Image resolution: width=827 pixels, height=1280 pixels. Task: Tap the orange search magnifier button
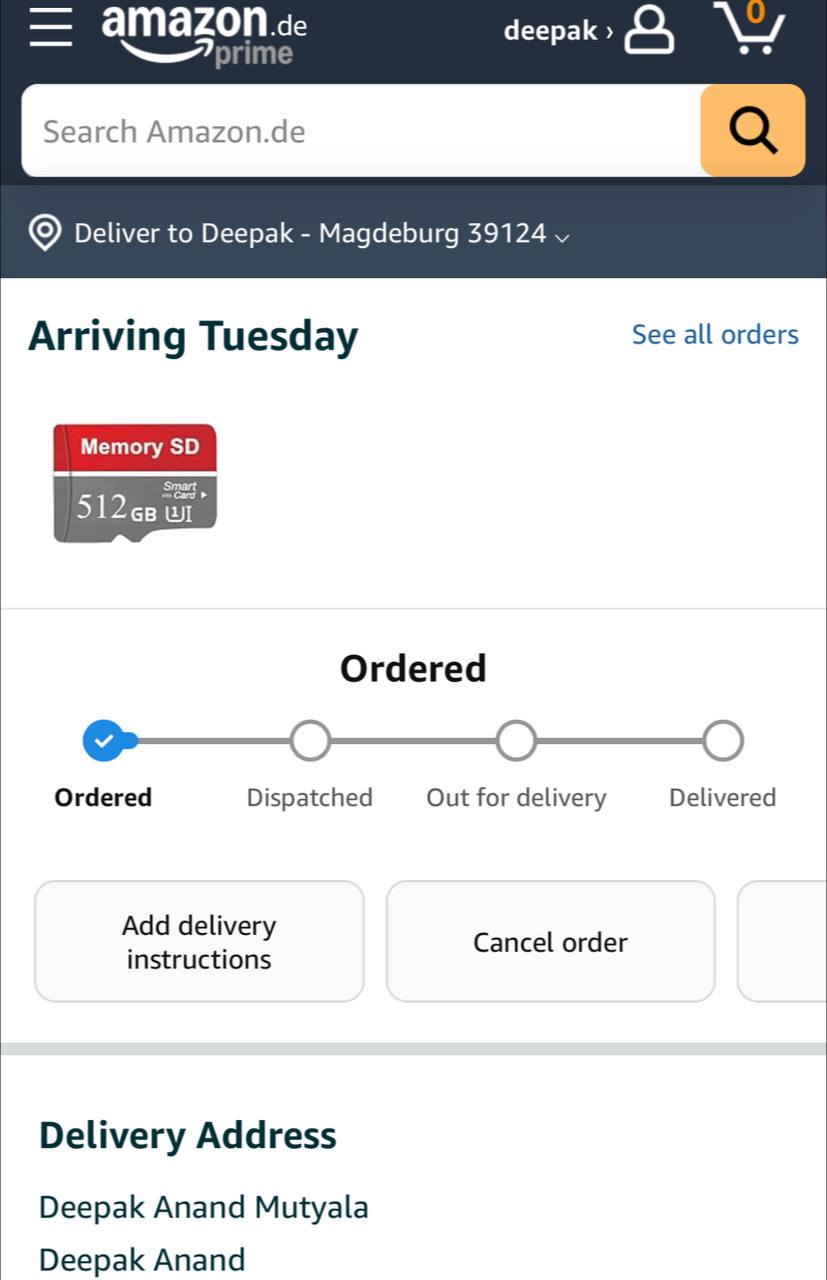click(x=752, y=131)
